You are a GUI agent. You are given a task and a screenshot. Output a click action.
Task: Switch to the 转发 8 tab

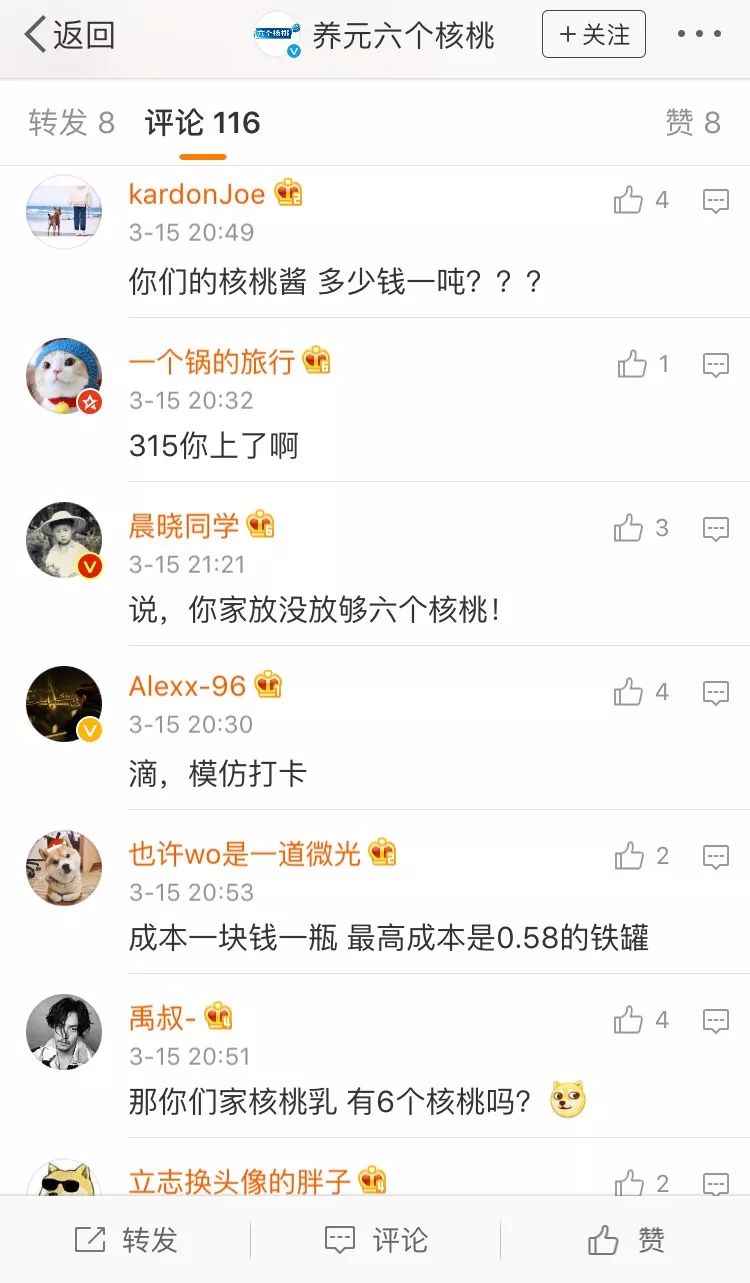[71, 123]
